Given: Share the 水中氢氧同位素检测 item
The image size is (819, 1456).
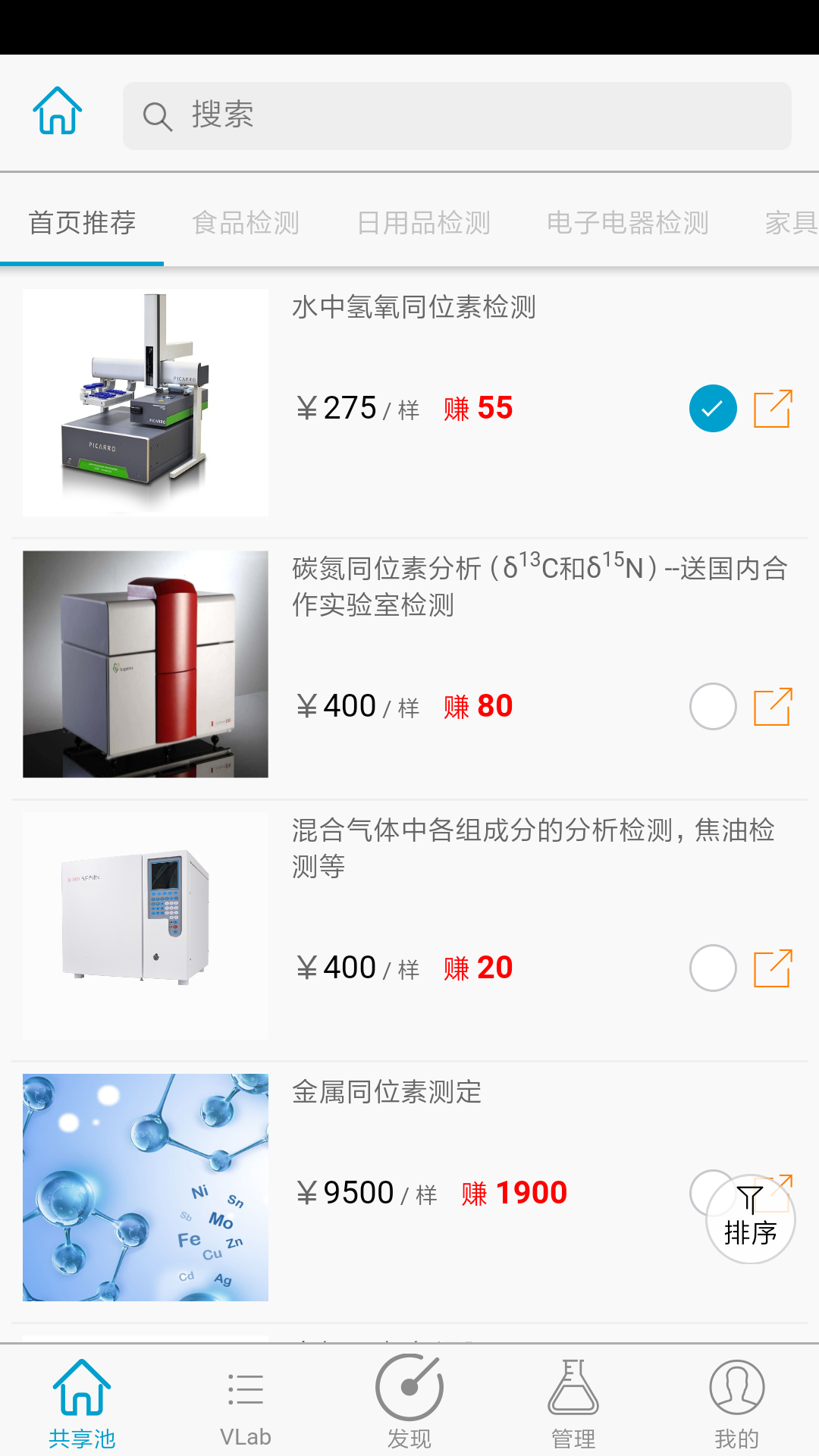Looking at the screenshot, I should (x=773, y=409).
